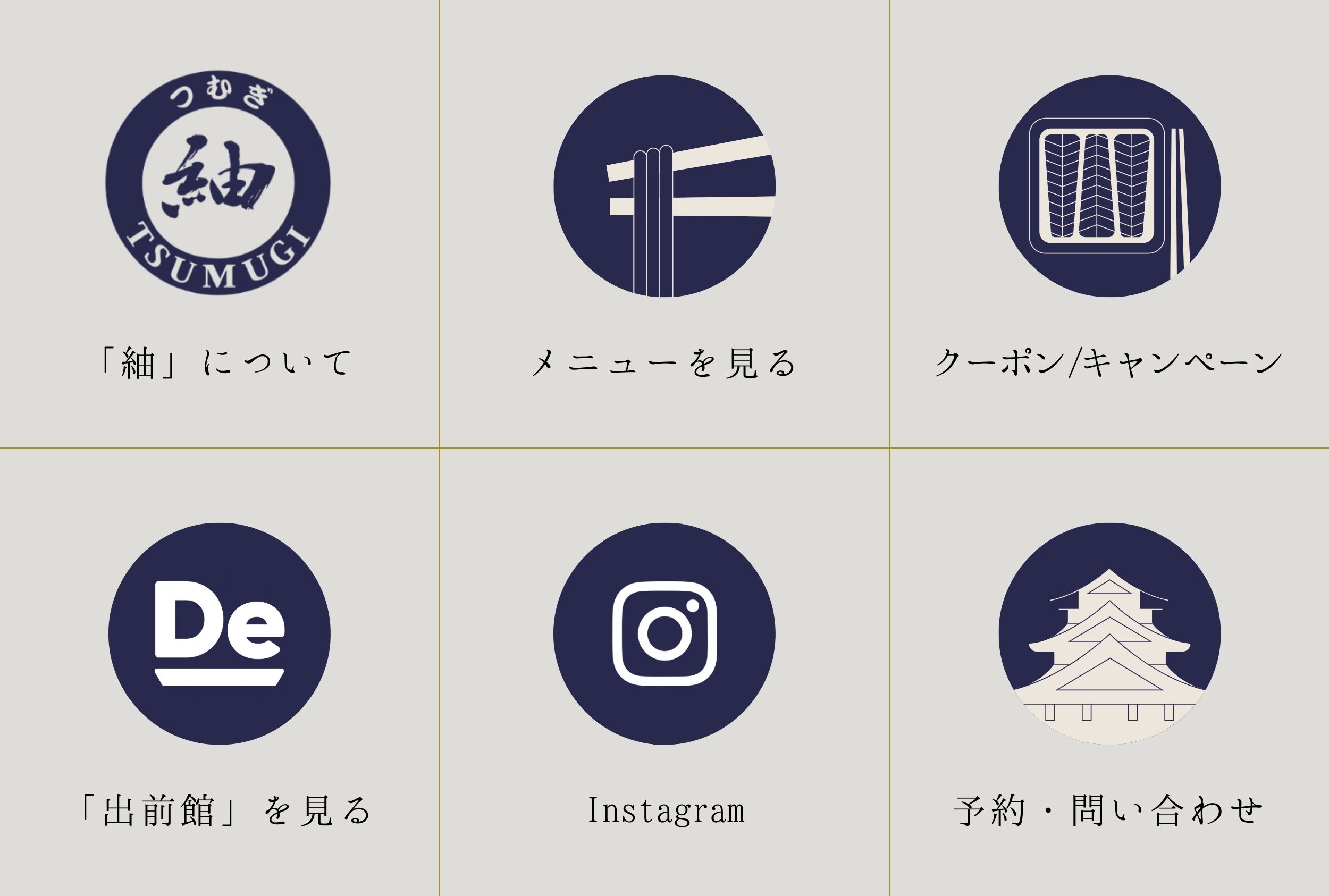
Task: Select 予約・問い合わせ for reservations
Action: 1109,671
